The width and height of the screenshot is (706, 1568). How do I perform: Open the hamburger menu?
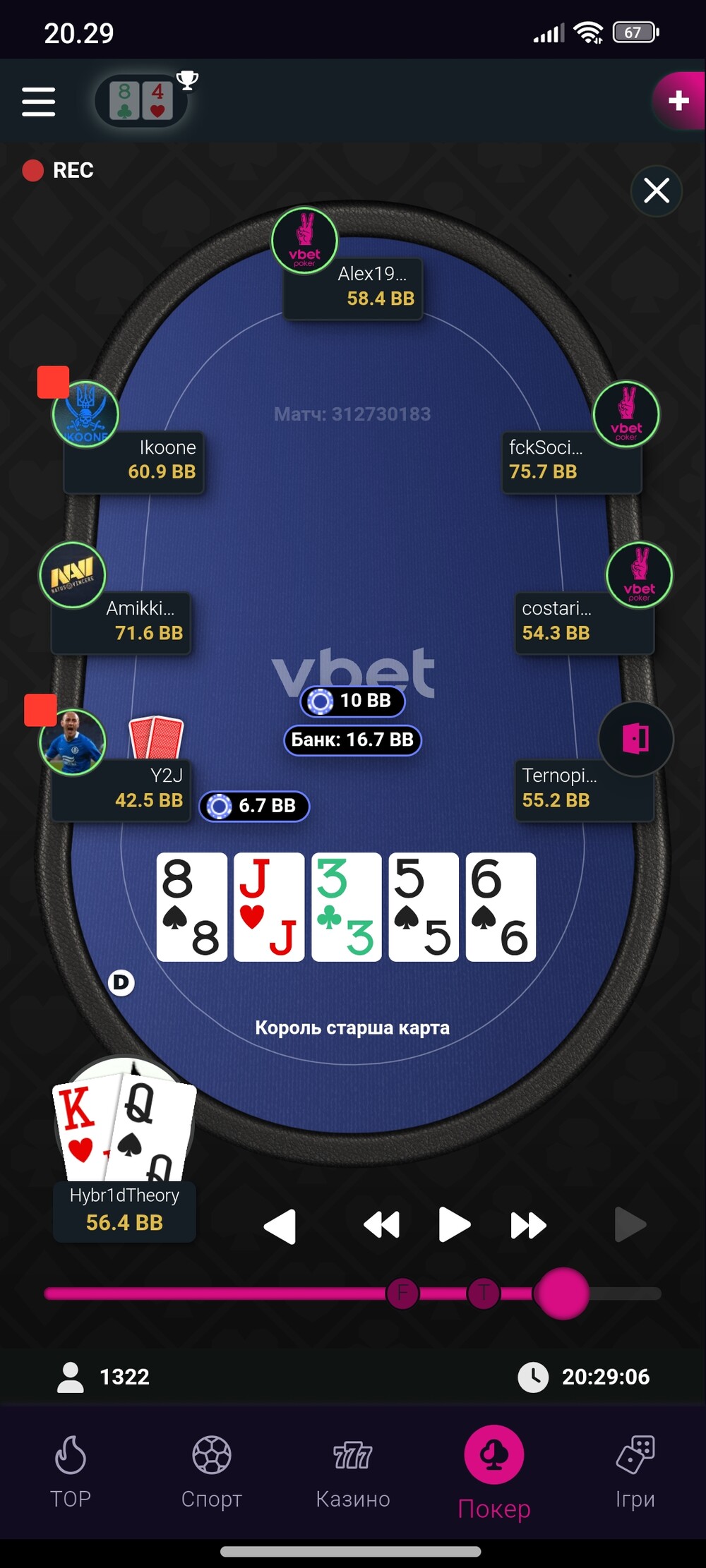click(38, 102)
